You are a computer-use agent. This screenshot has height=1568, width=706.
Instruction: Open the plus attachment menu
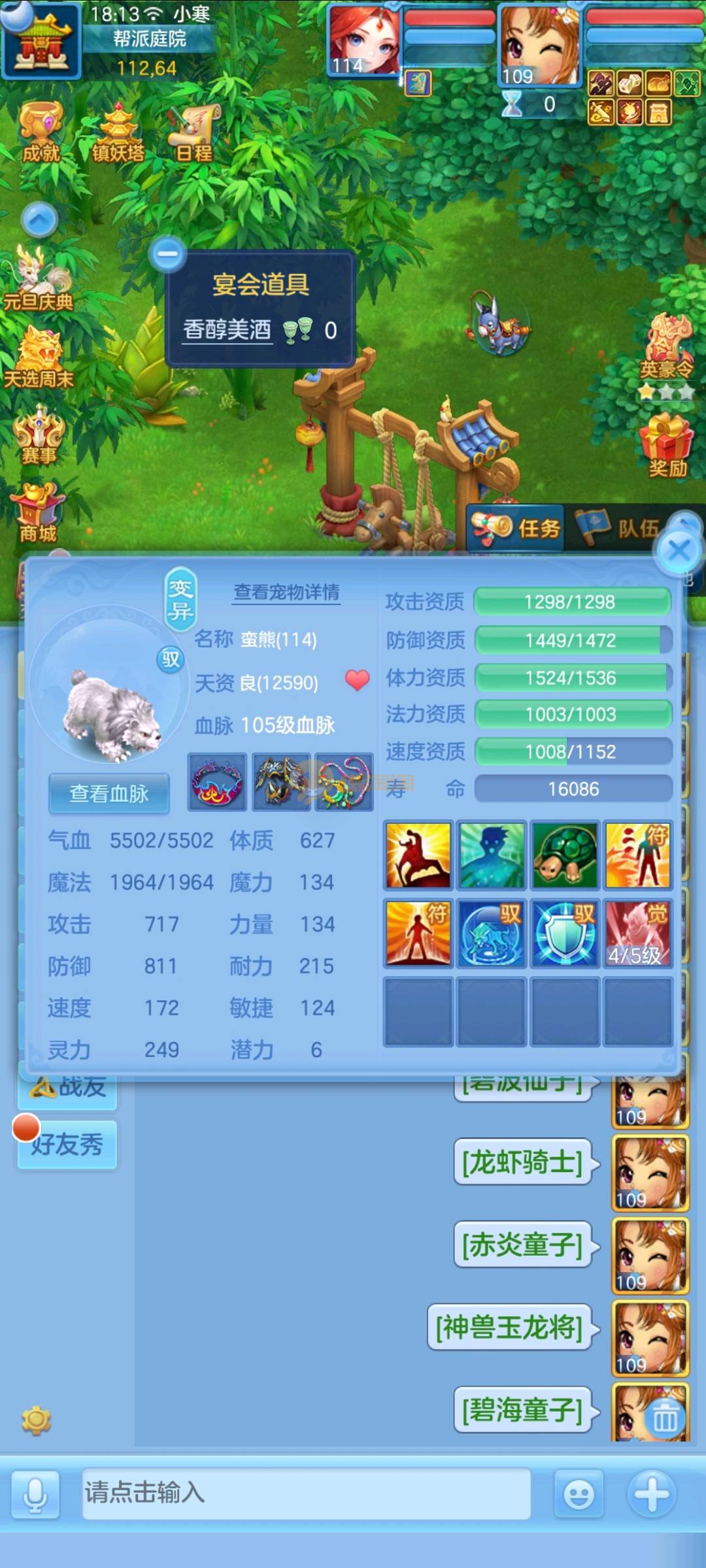click(652, 1494)
